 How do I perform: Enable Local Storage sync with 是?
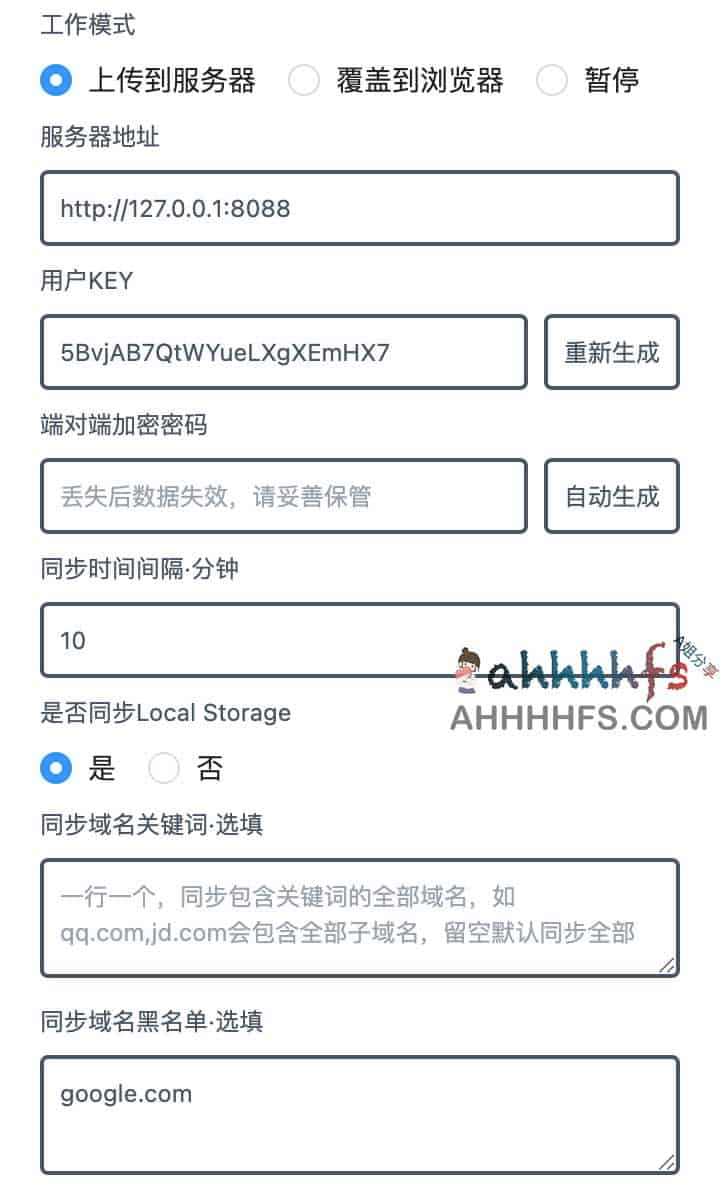point(57,768)
